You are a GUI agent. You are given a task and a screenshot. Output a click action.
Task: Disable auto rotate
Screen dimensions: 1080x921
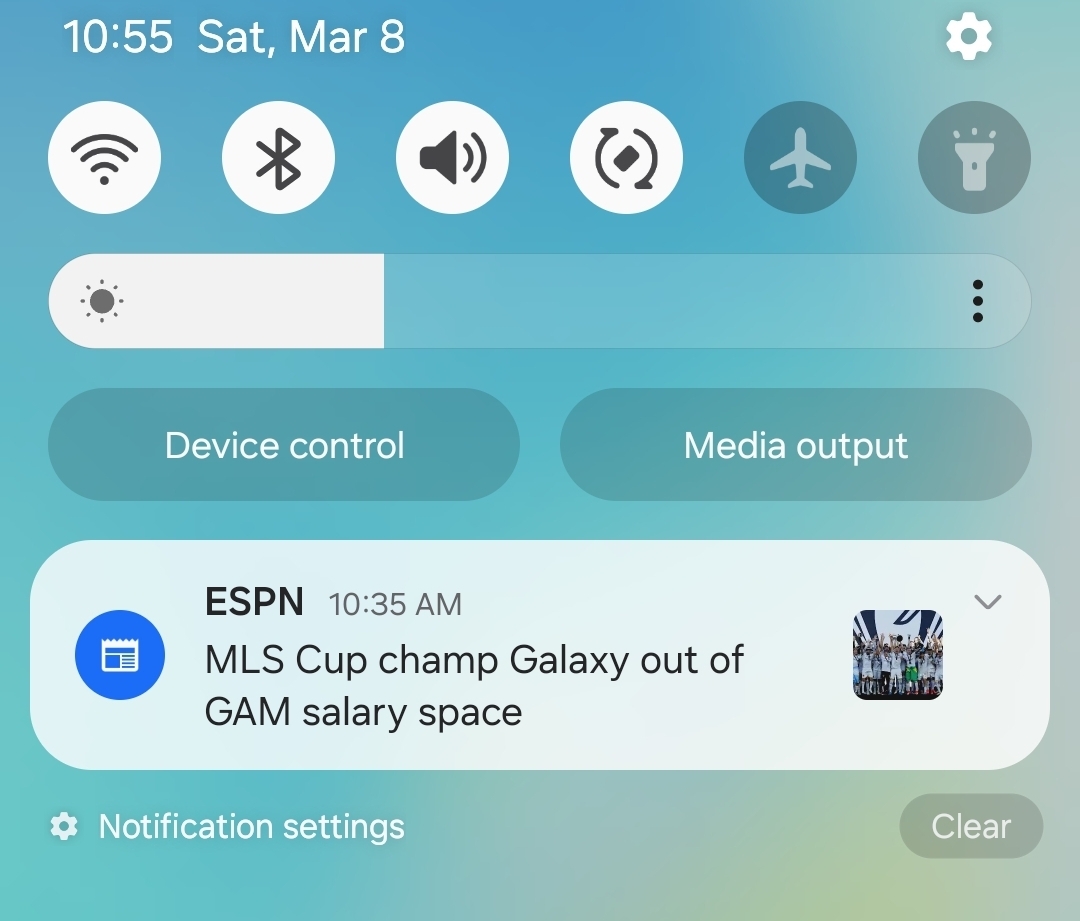click(x=626, y=158)
